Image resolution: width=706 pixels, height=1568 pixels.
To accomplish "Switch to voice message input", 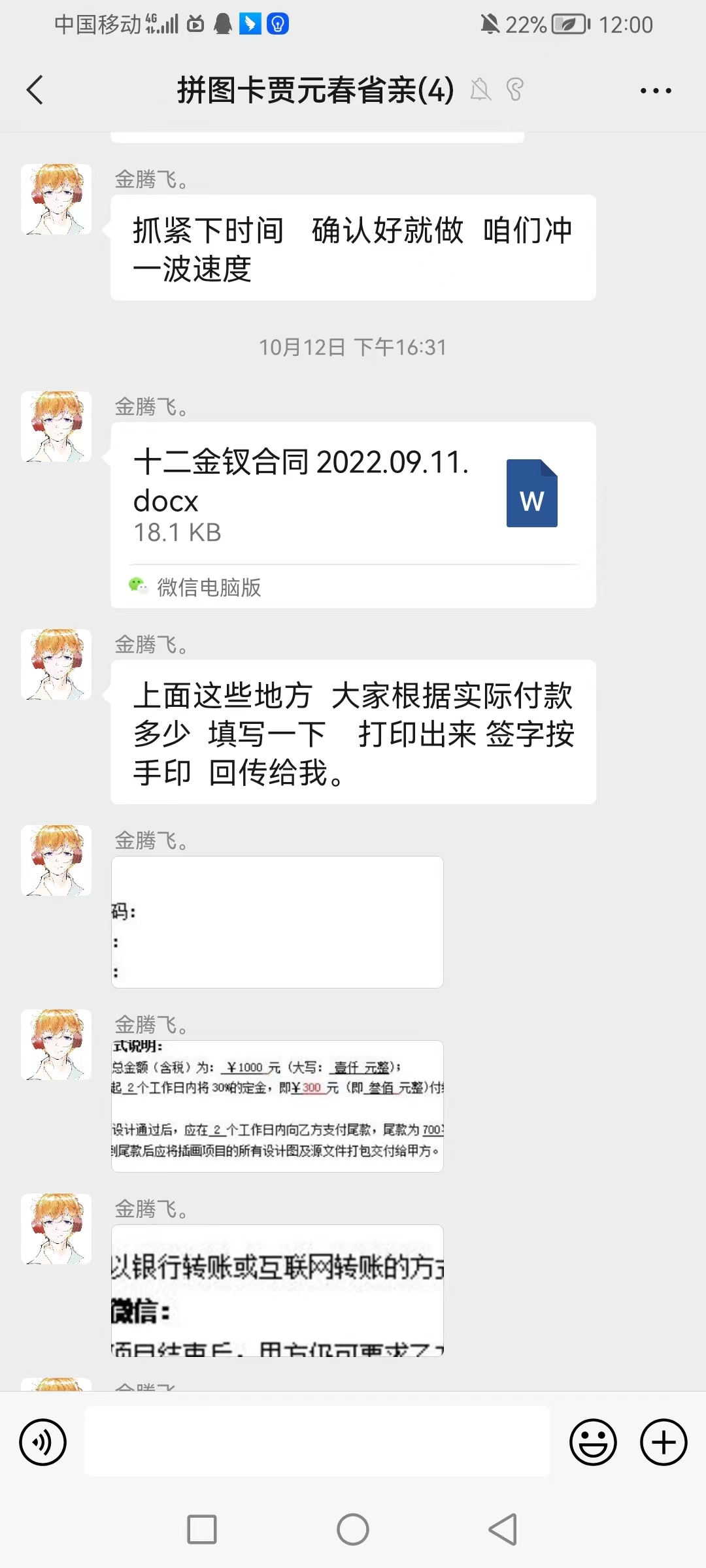I will pos(43,1442).
